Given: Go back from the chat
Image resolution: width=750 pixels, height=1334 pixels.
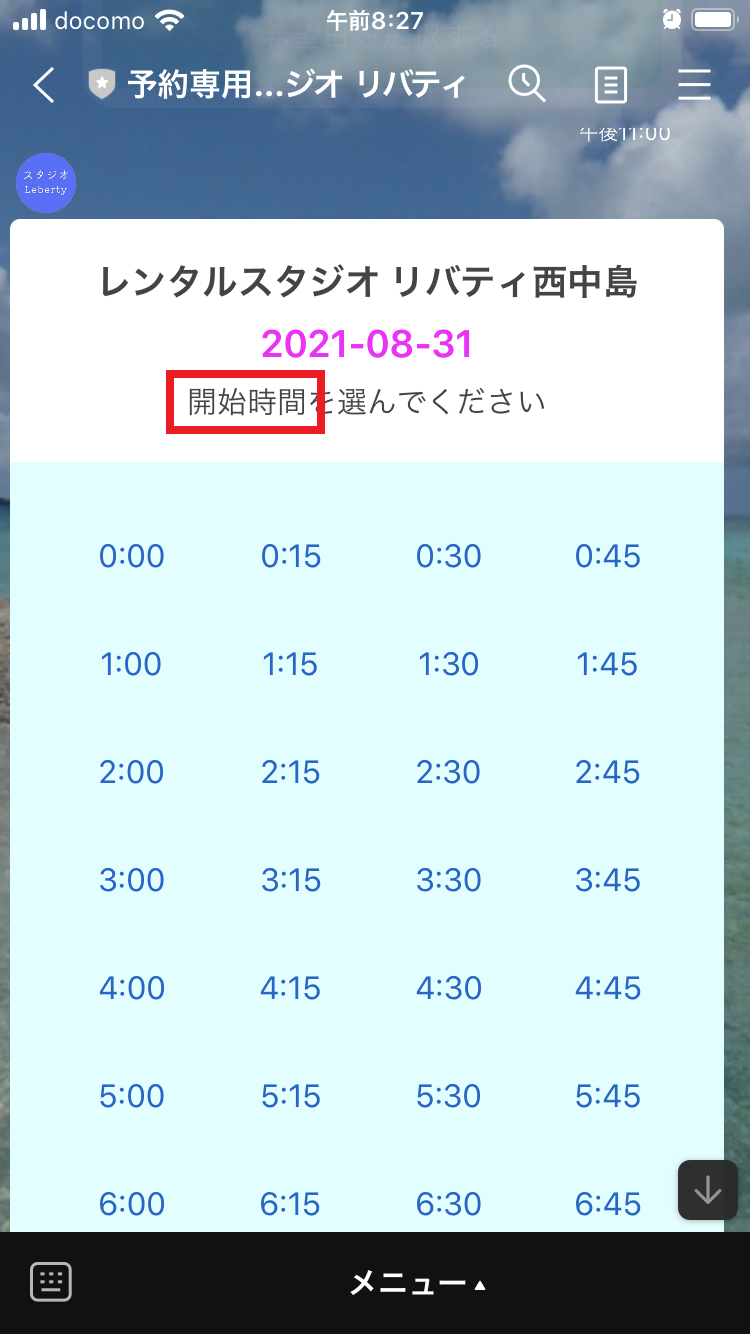Looking at the screenshot, I should 43,85.
